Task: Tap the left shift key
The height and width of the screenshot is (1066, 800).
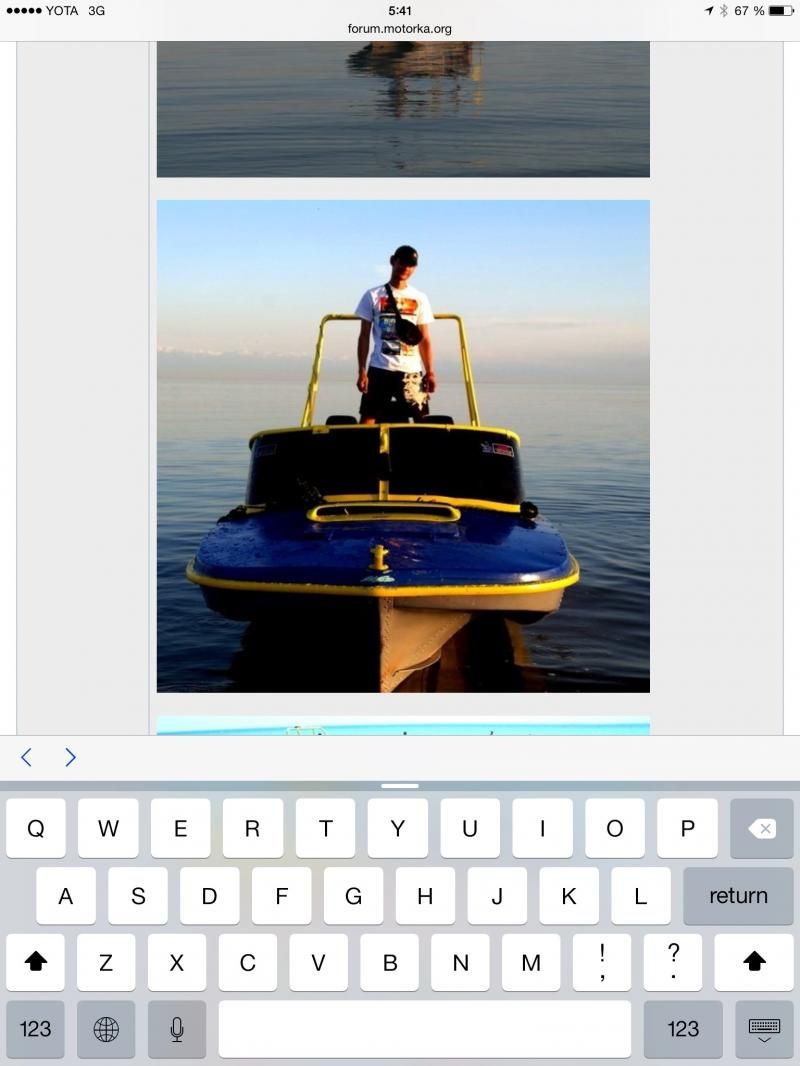Action: click(35, 962)
